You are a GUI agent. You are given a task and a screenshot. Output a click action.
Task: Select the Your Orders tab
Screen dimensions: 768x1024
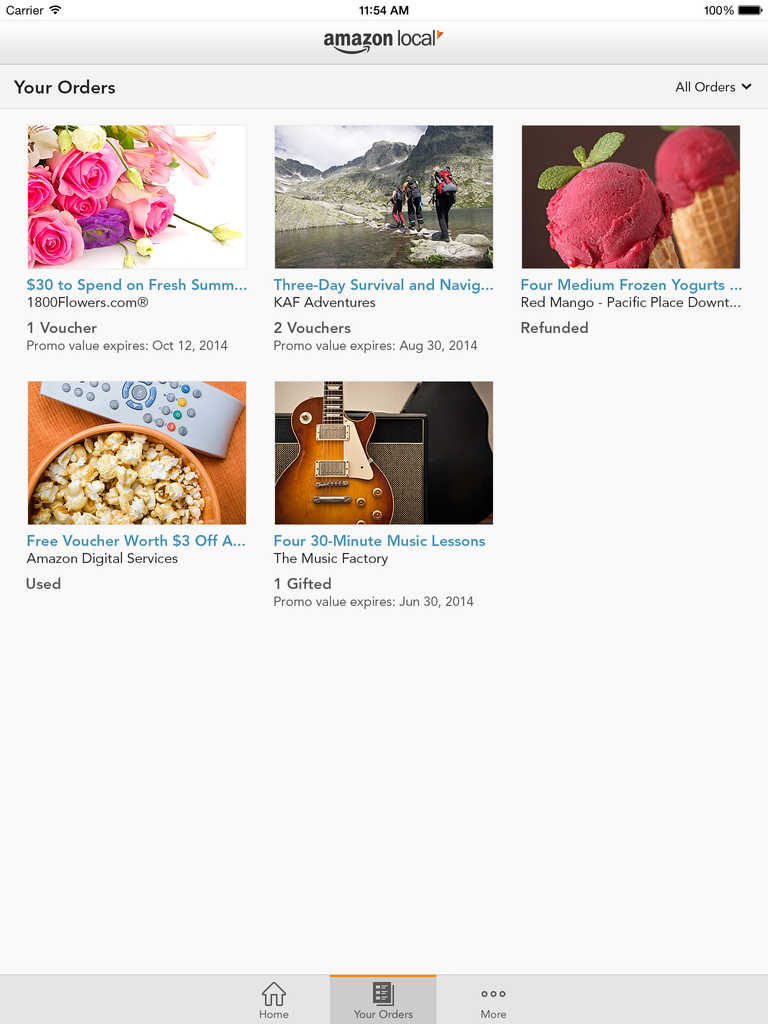click(x=383, y=999)
